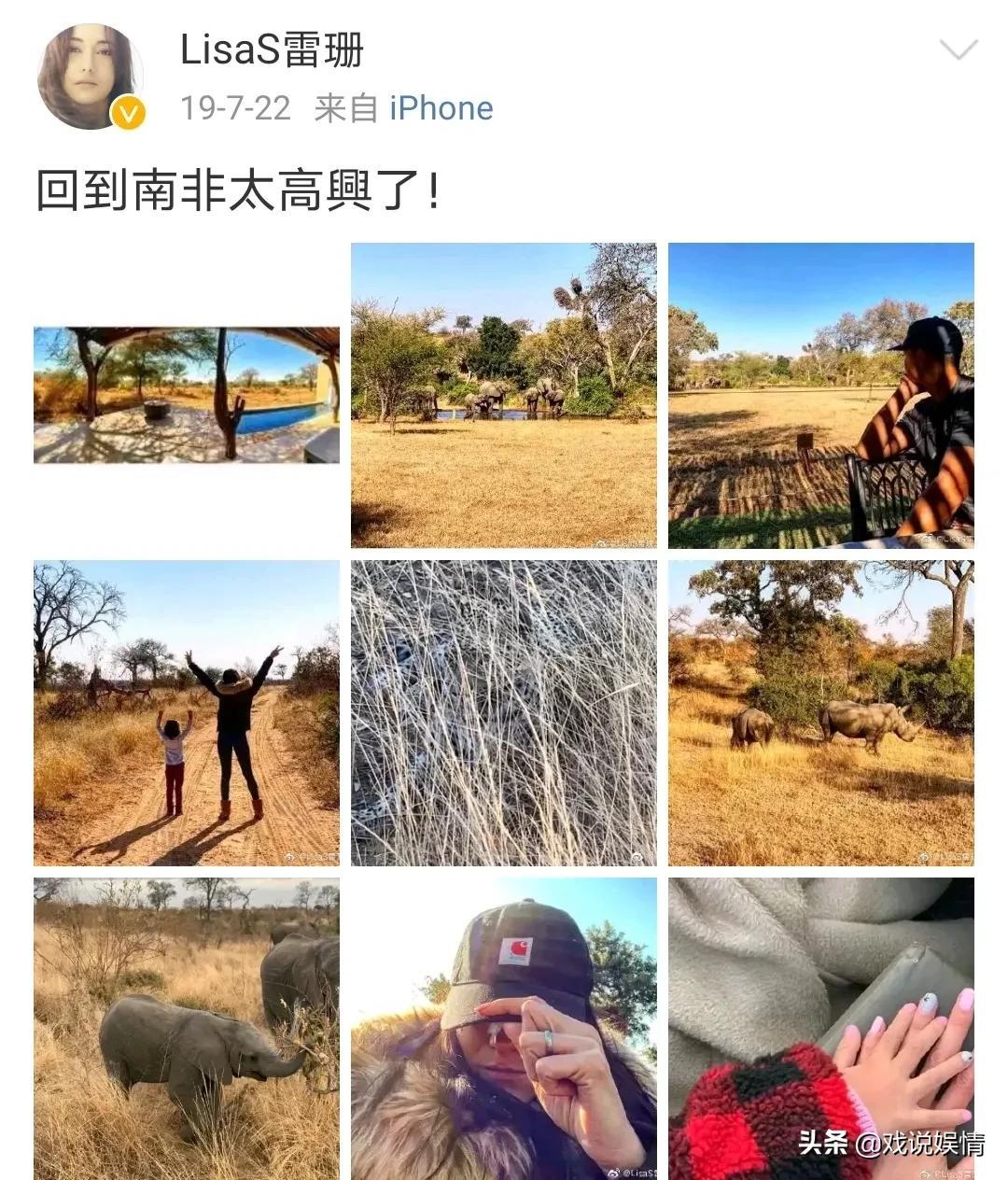Screen dimensions: 1008x1180
Task: Open photo of two people raising arms
Action: click(187, 713)
